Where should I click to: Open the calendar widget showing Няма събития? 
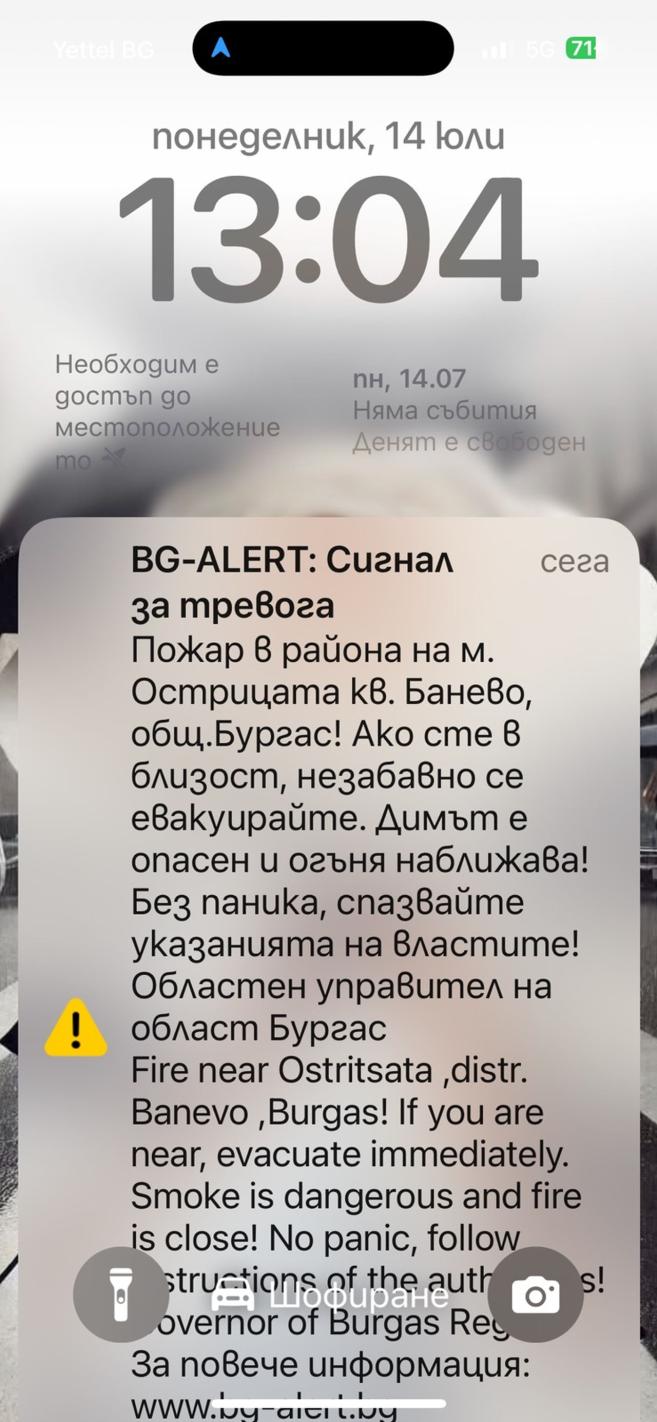[x=468, y=410]
